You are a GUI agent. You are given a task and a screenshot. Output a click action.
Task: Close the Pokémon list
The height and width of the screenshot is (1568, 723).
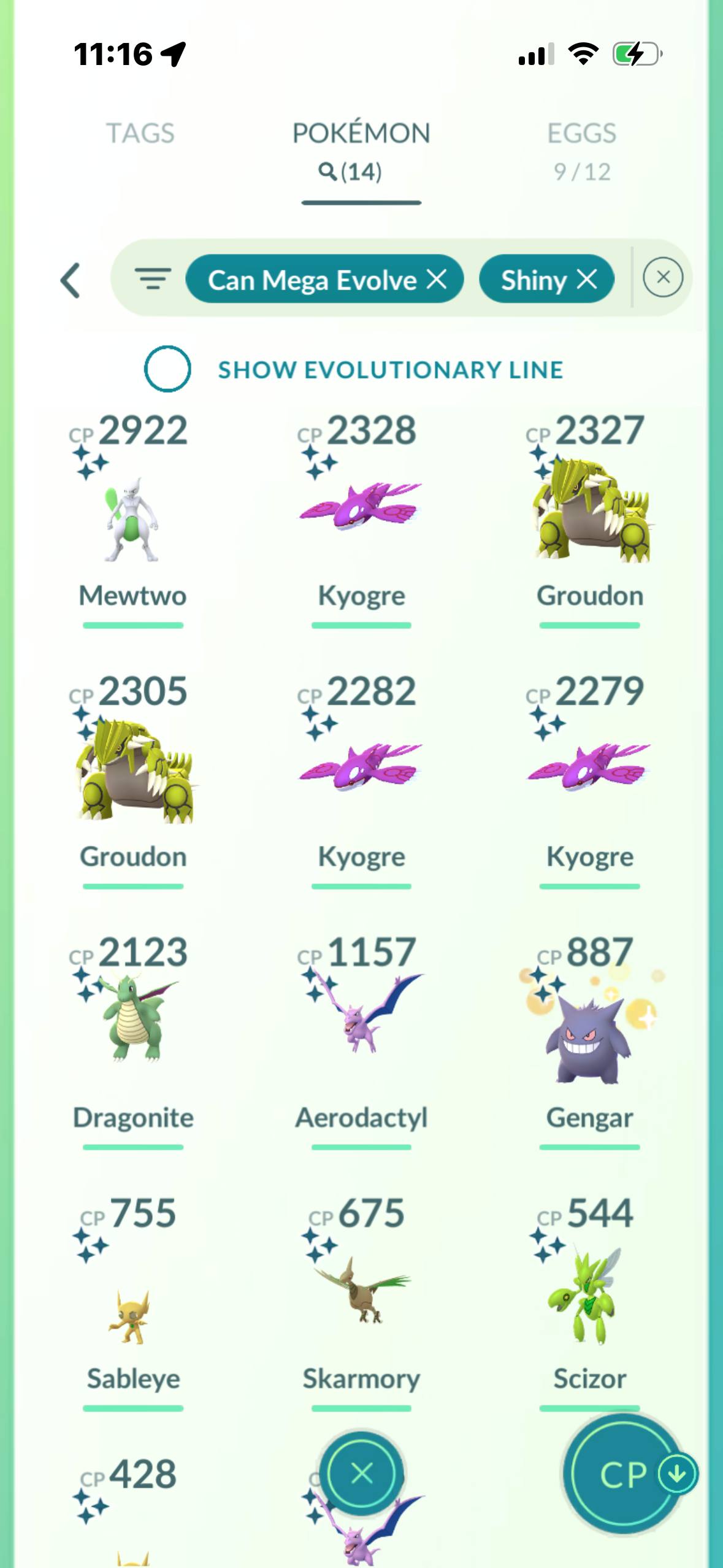tap(362, 1472)
